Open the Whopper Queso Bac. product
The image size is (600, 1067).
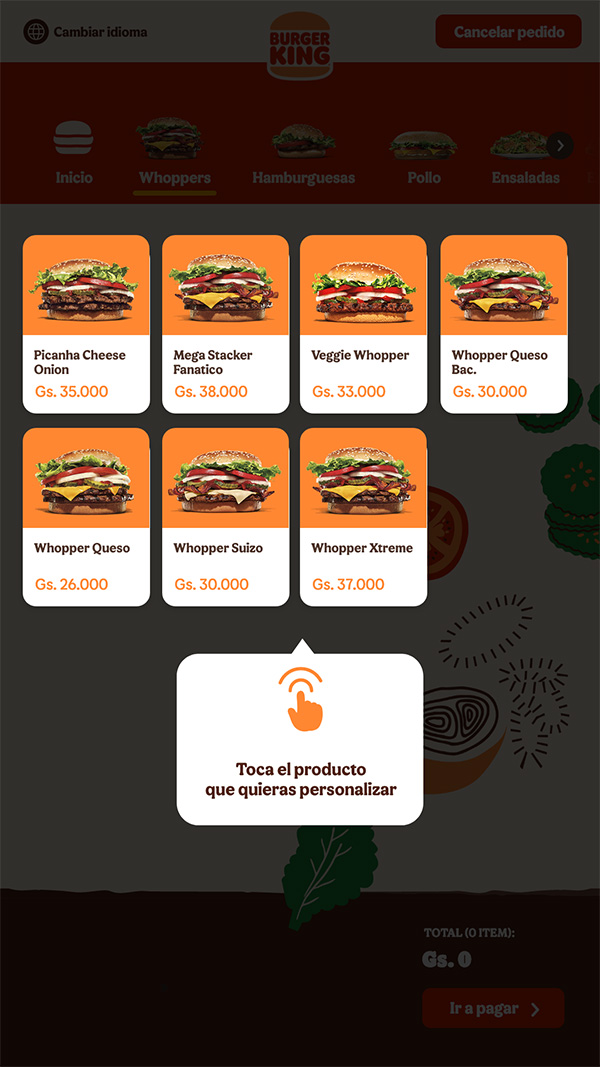point(504,324)
